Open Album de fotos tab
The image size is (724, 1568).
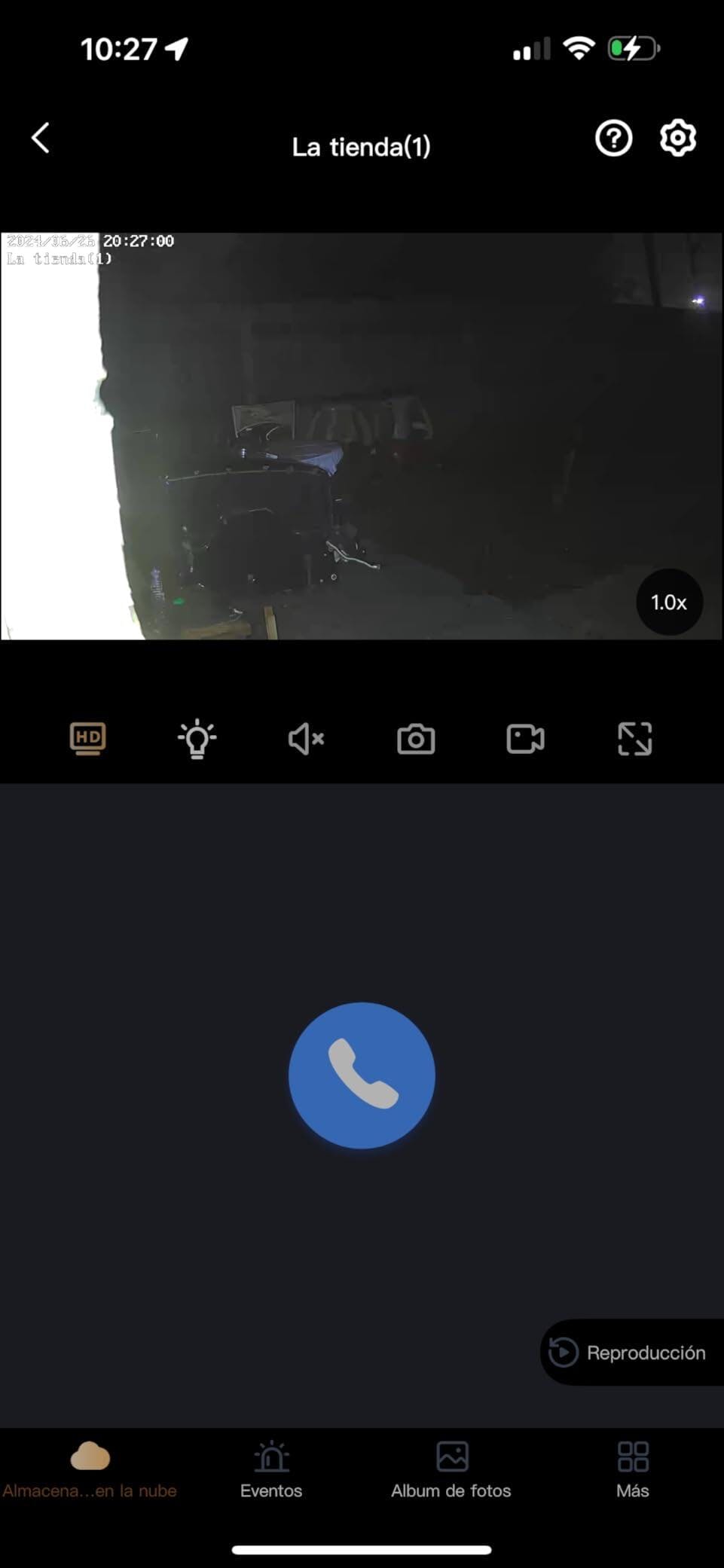451,1469
